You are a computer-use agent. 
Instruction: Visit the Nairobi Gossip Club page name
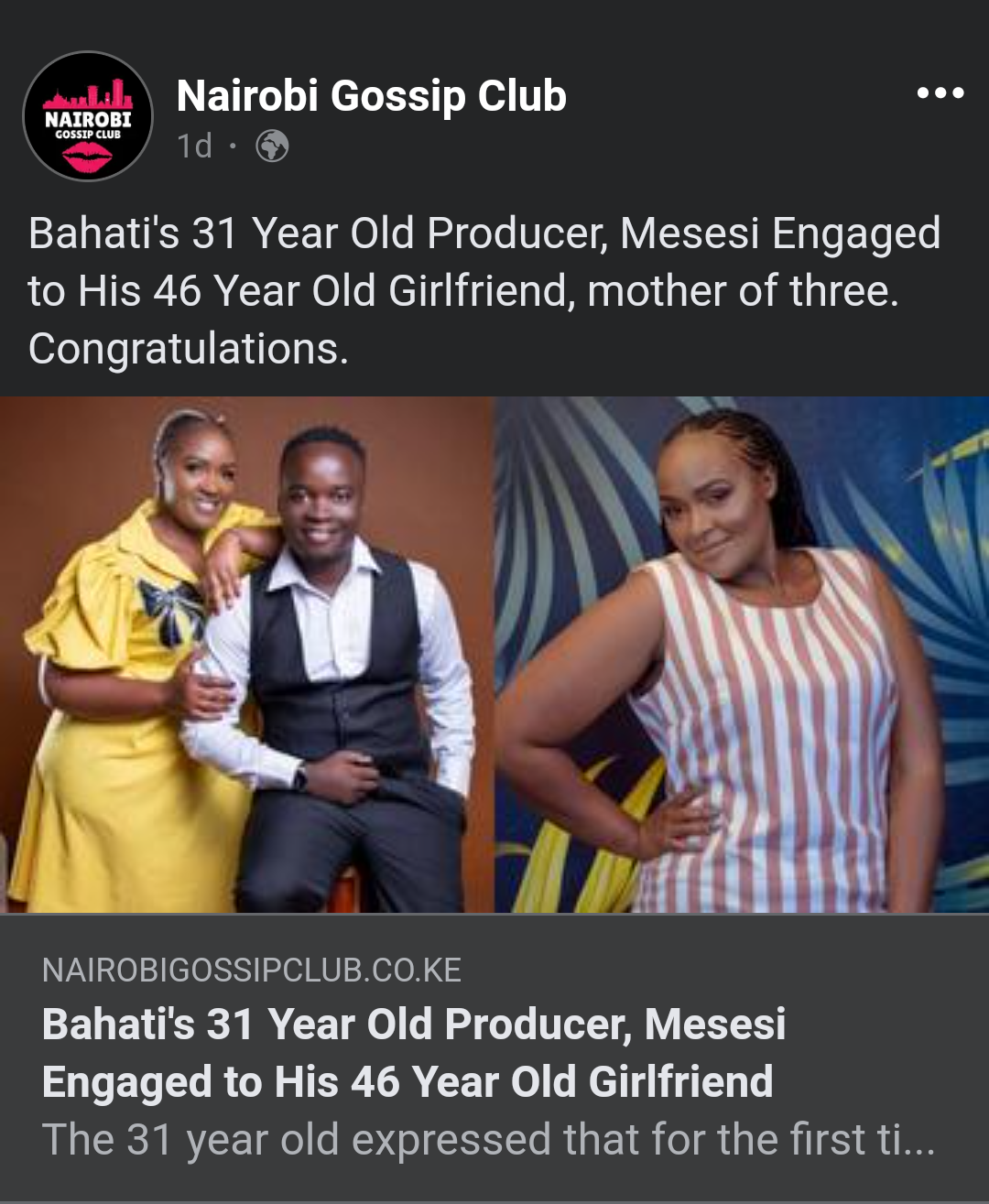tap(371, 96)
